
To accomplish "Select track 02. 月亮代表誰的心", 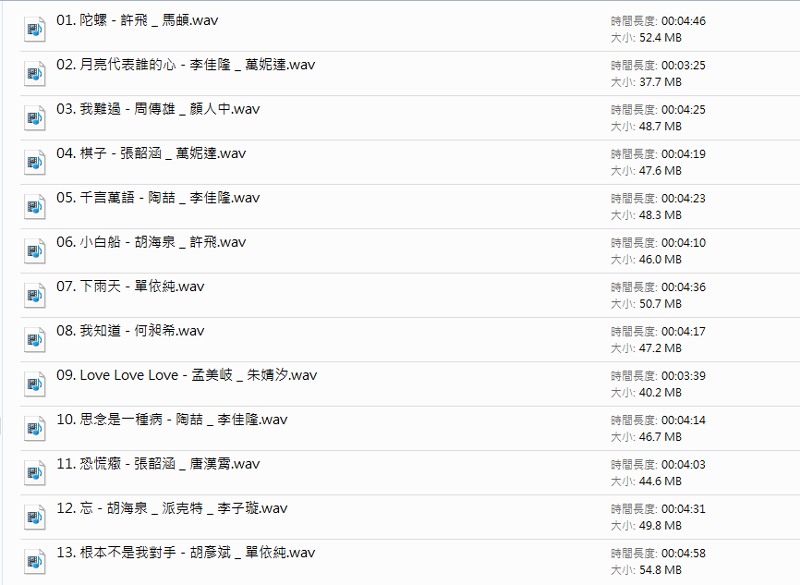I will point(185,65).
